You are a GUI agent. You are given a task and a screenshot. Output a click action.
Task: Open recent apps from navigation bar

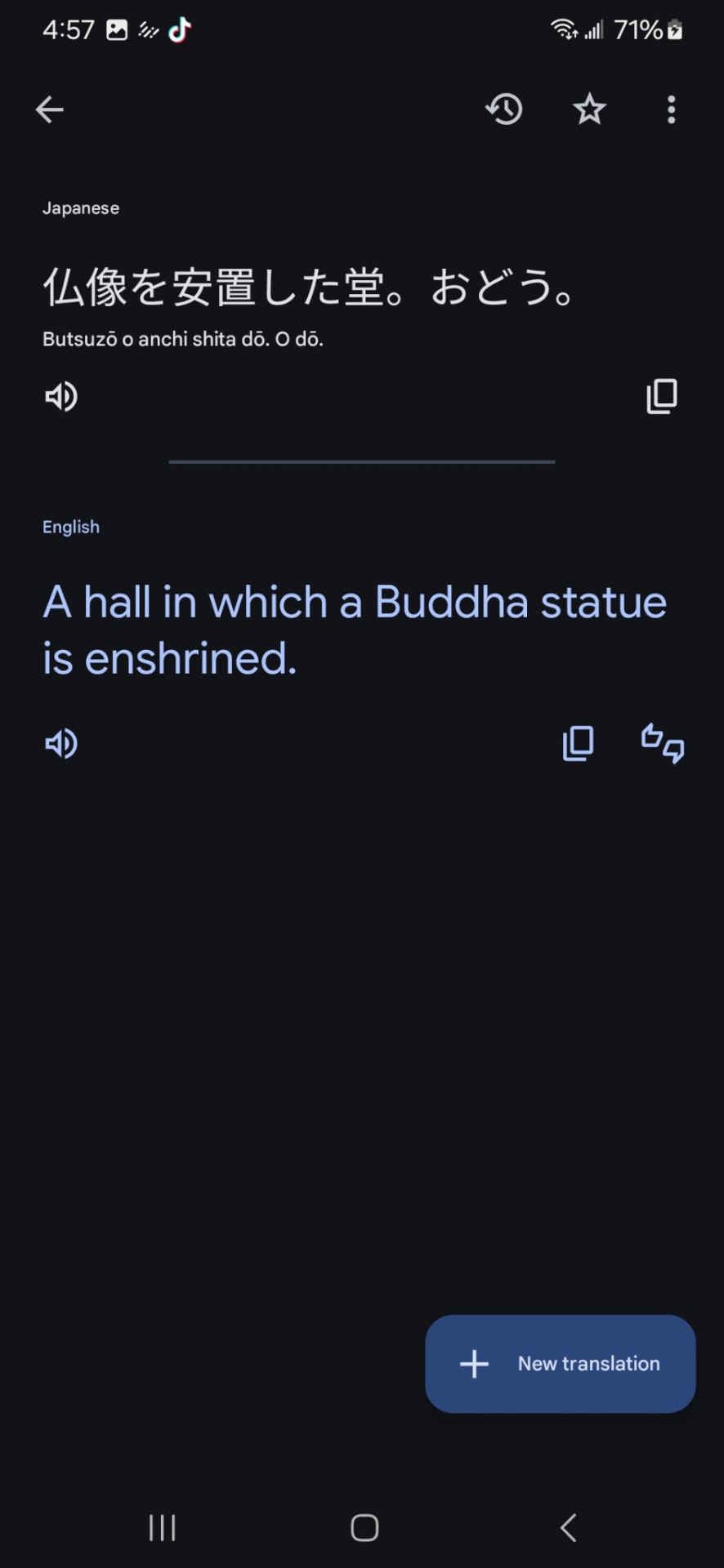click(162, 1527)
